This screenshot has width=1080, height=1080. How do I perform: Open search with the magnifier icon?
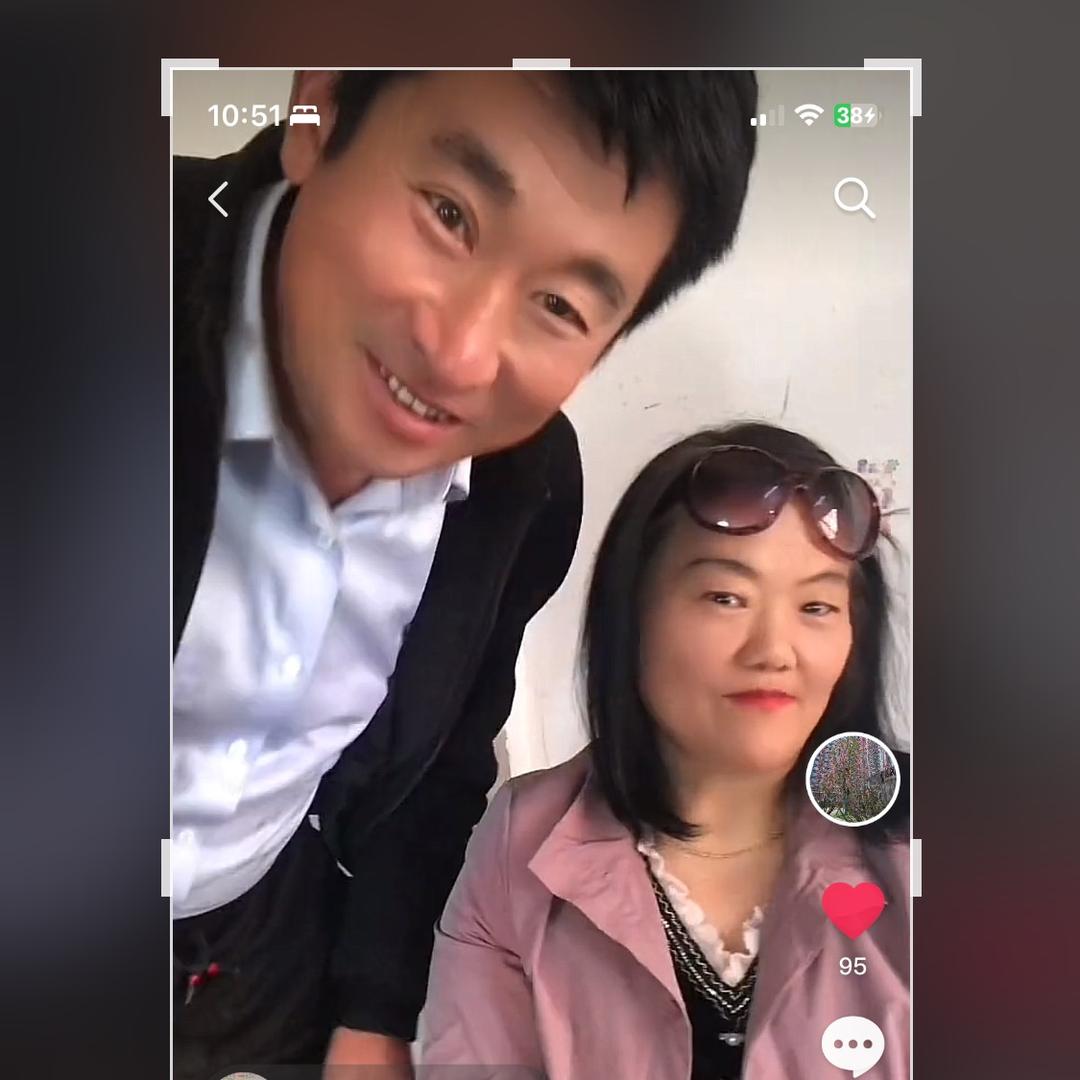point(854,198)
